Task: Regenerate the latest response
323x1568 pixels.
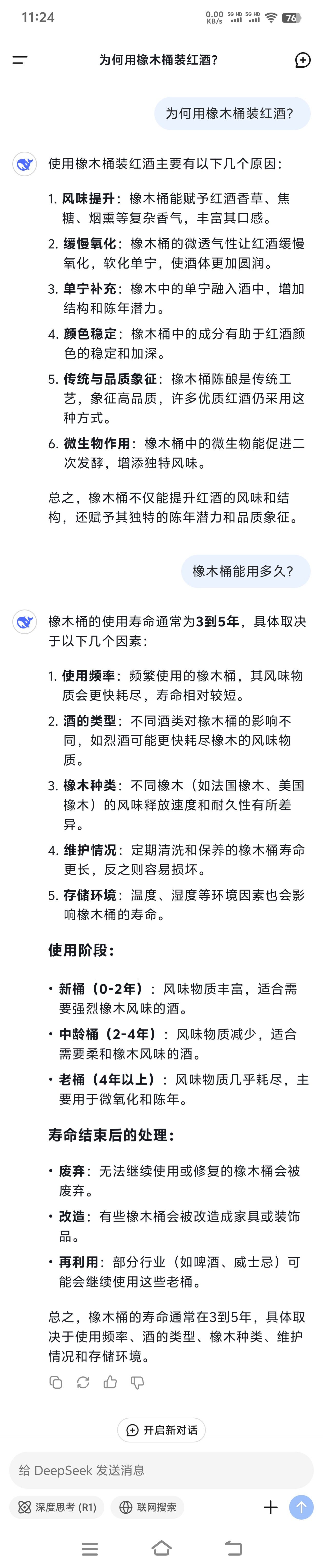Action: tap(83, 1382)
